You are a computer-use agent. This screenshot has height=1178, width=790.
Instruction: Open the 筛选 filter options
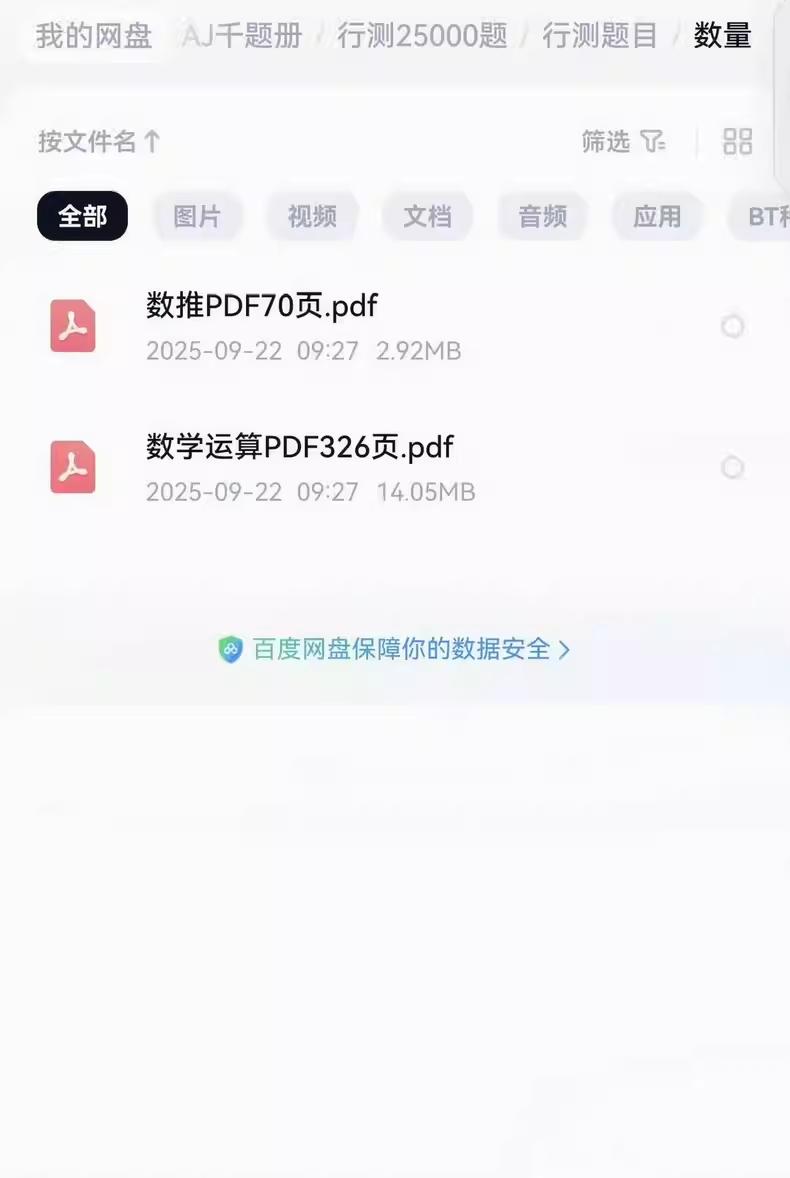coord(623,142)
